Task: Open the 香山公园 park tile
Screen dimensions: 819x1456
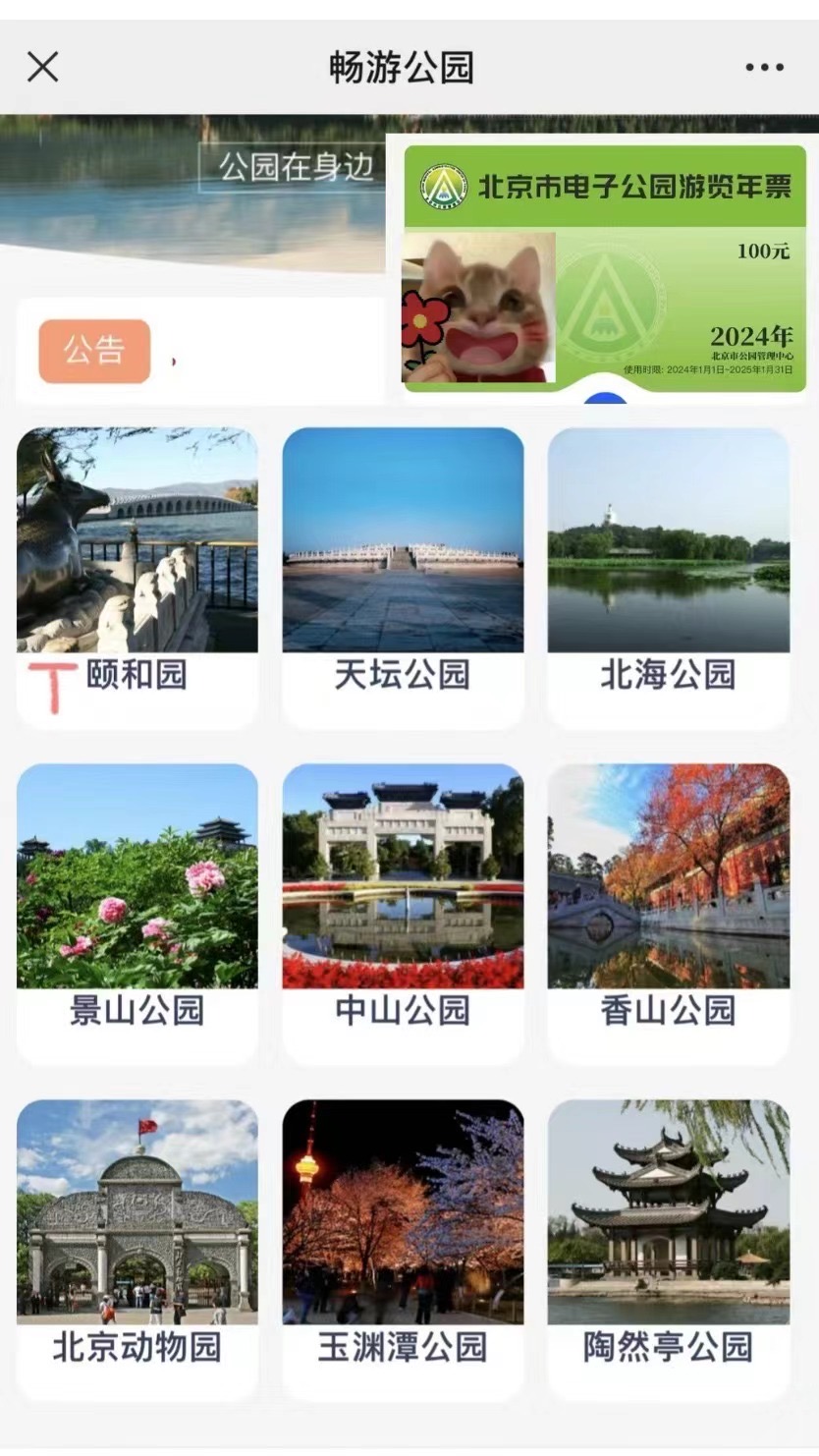Action: [x=668, y=912]
